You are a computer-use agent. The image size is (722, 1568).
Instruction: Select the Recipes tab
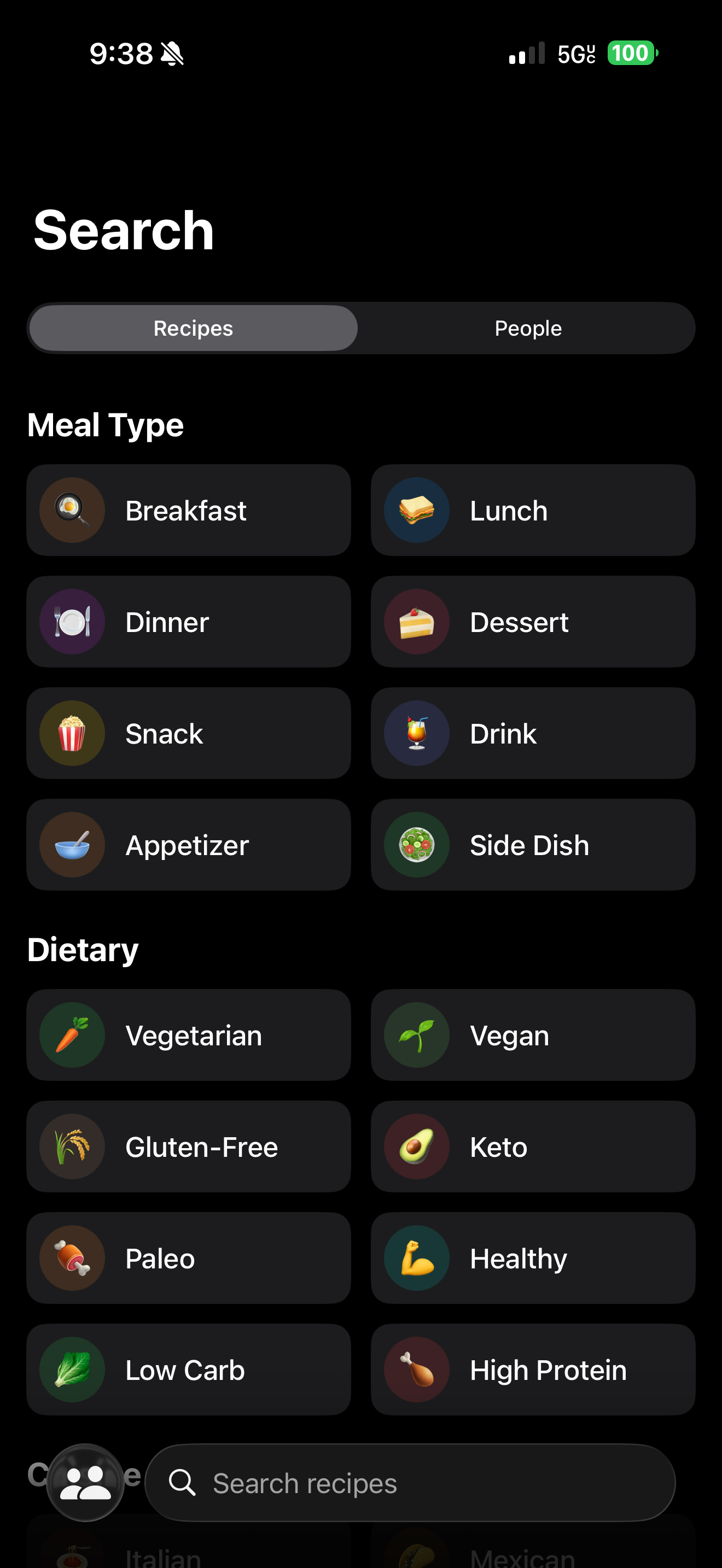(x=193, y=327)
